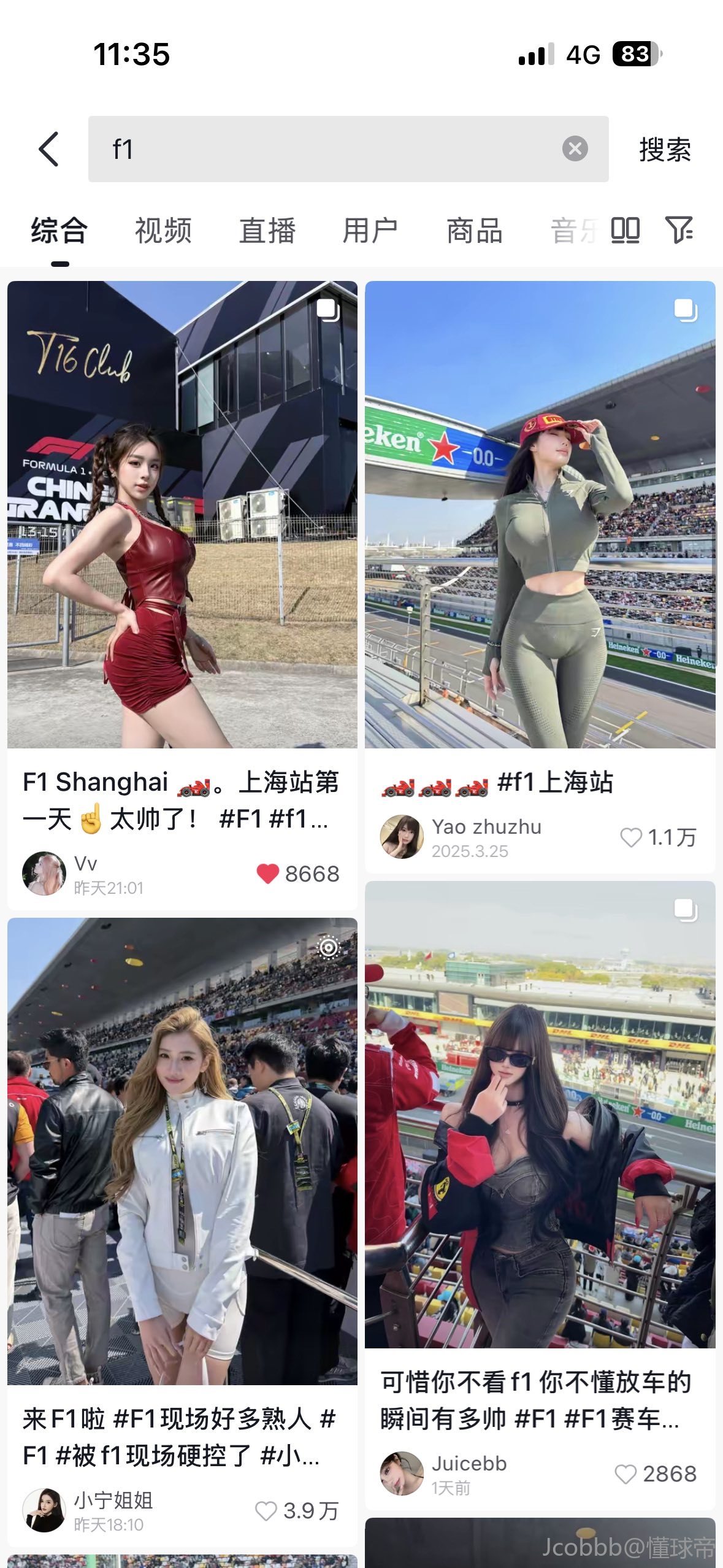Like Yao zhuzhu's post with 1.1万 likes
The width and height of the screenshot is (723, 1568).
(631, 837)
